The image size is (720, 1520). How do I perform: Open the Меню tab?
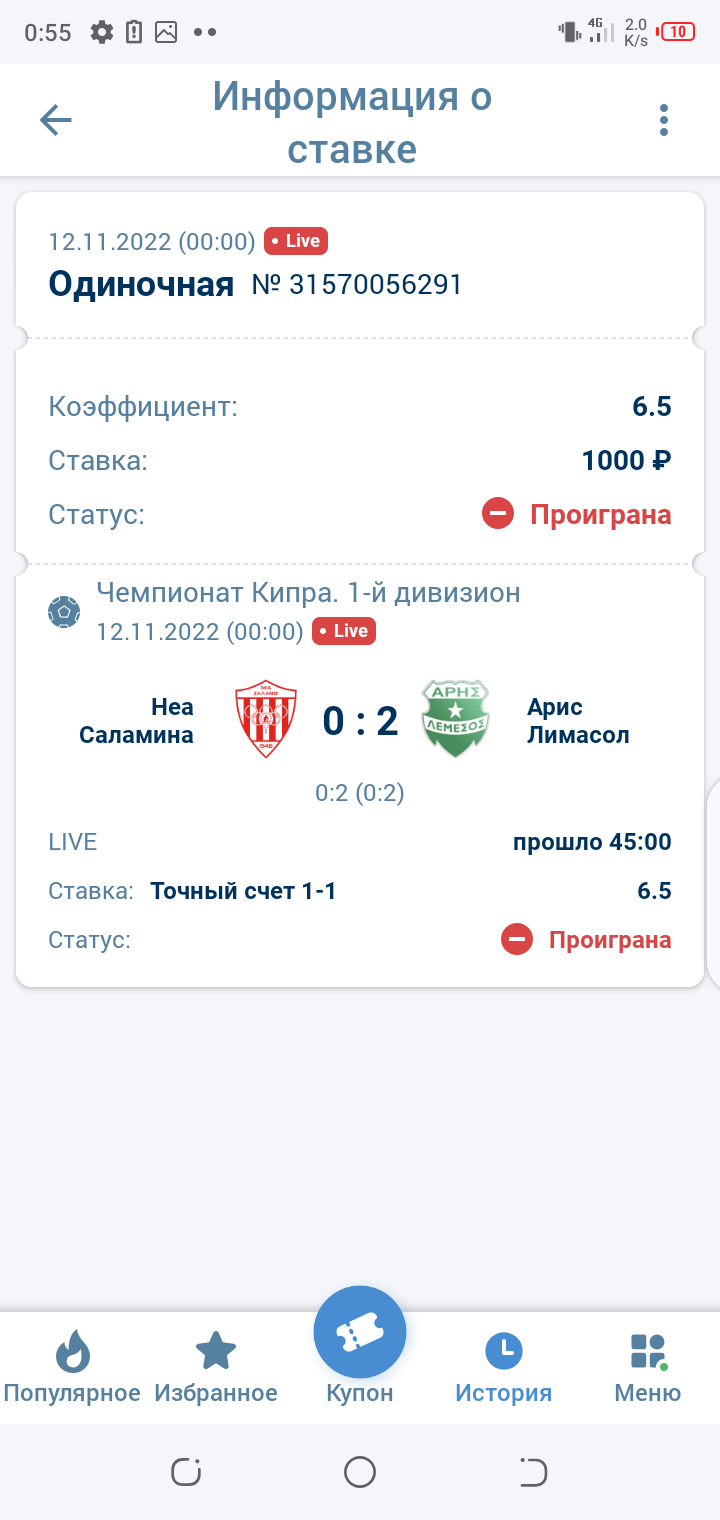[648, 1367]
